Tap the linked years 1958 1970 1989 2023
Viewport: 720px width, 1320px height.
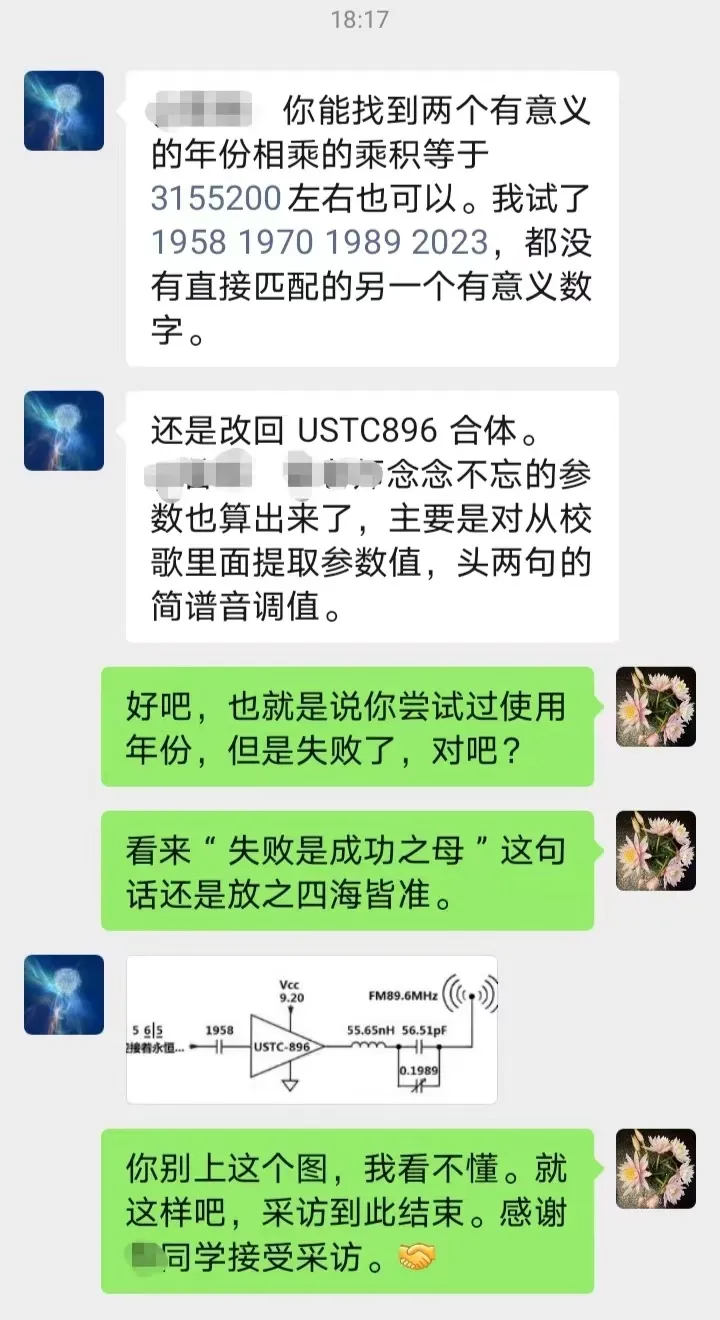click(x=320, y=241)
